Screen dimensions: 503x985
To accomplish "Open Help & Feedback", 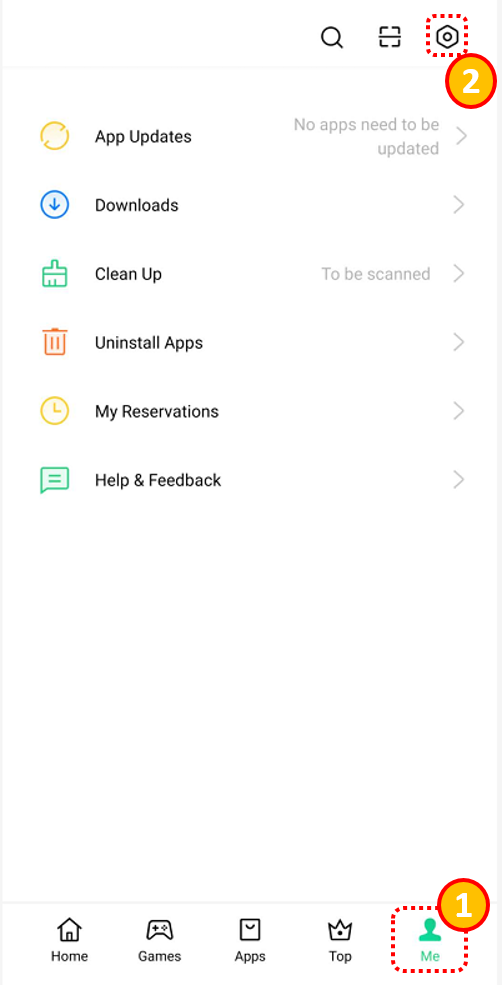I will (251, 480).
